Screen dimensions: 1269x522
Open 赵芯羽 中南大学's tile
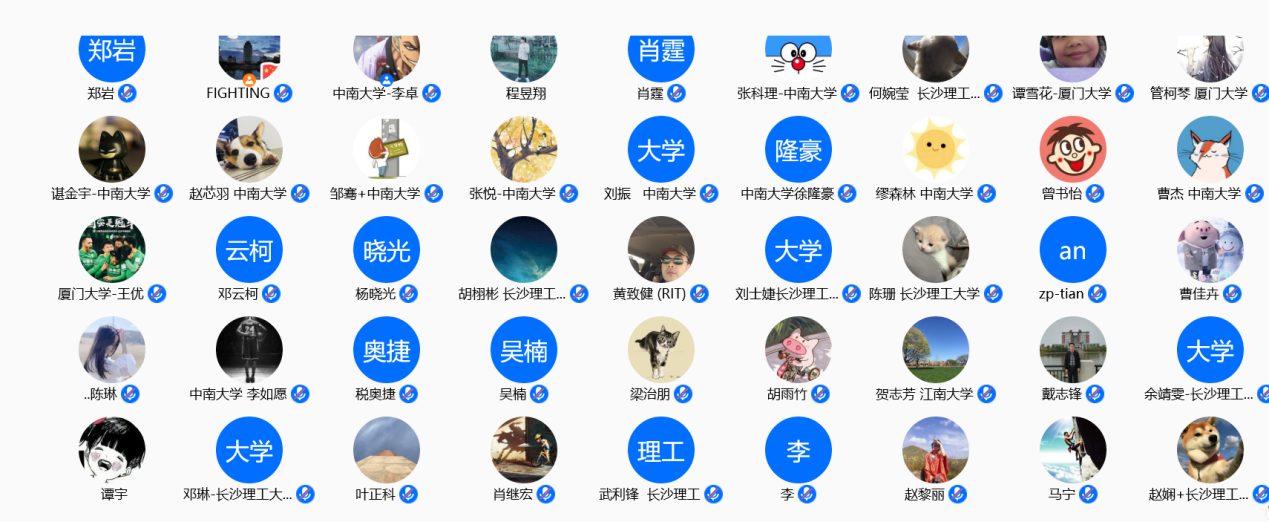pos(249,150)
